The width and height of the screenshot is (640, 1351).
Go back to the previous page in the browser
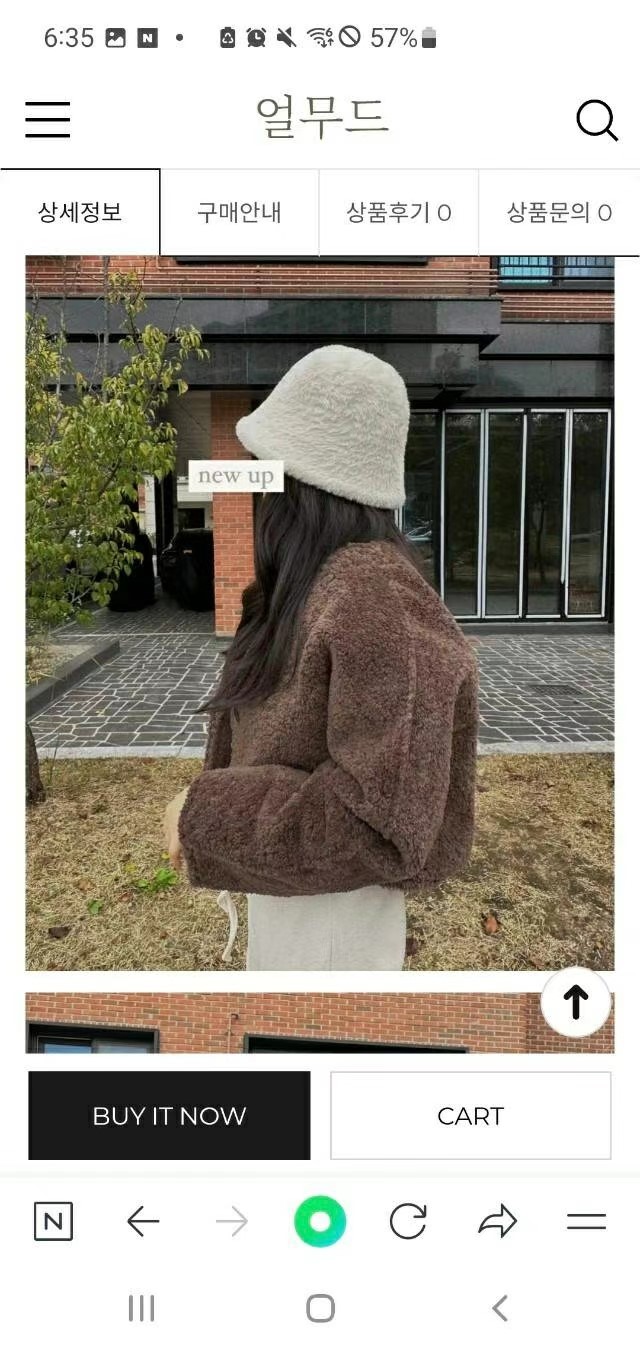[143, 1221]
